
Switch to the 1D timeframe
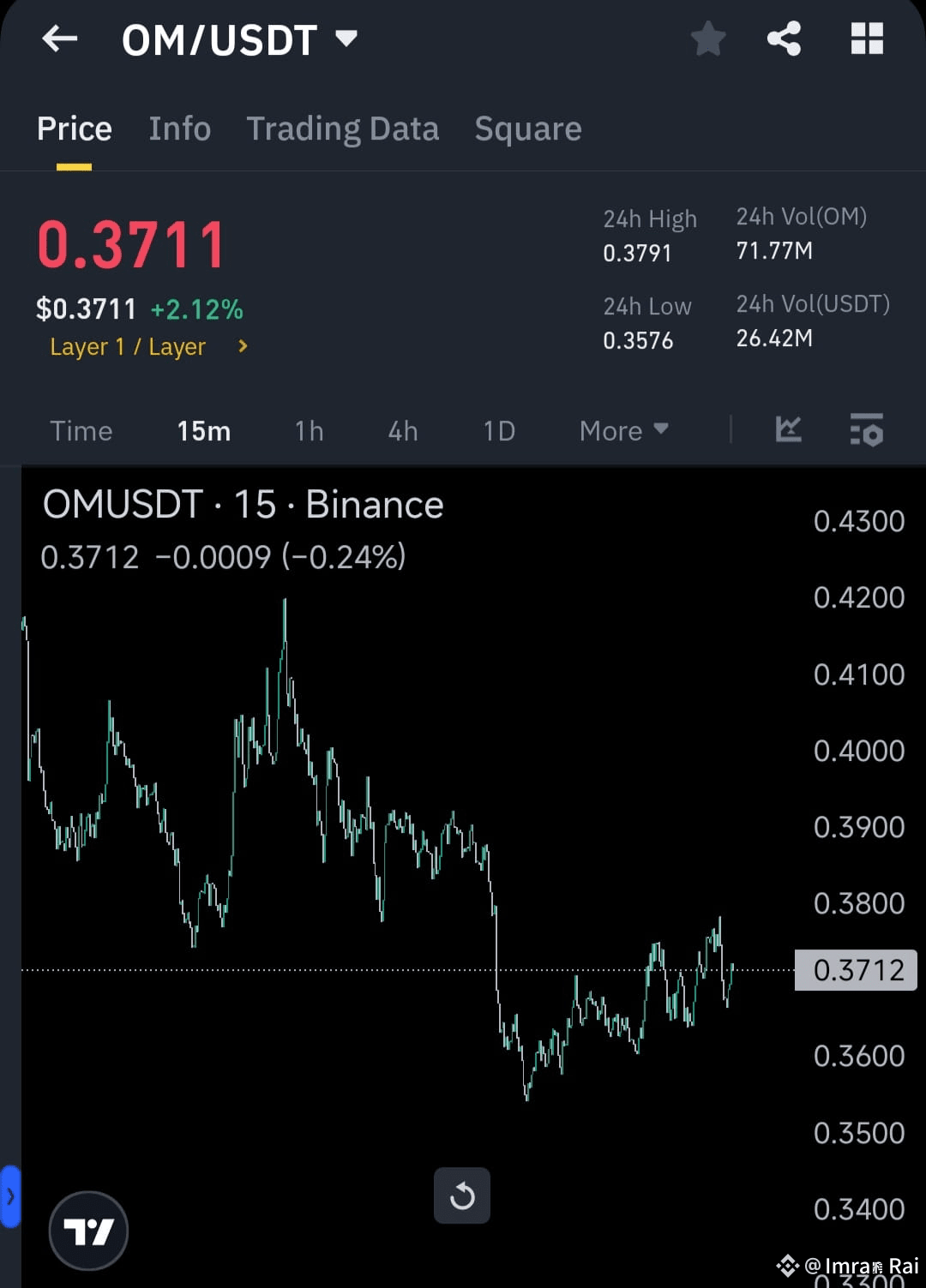(x=499, y=431)
